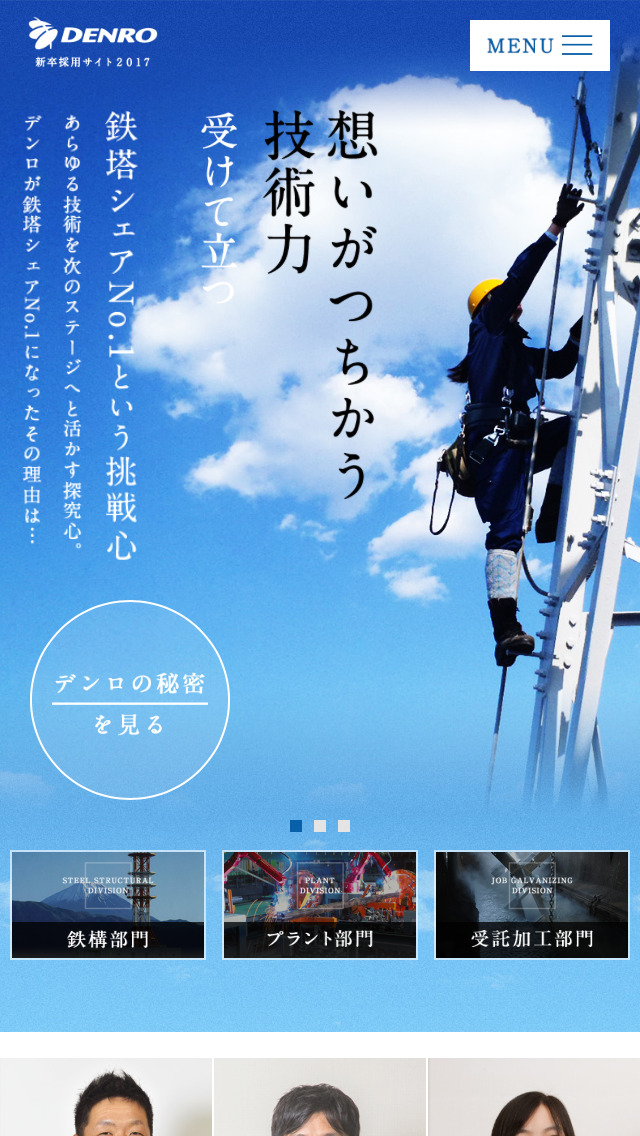Open the 鉄構部門 division card
This screenshot has width=640, height=1136.
point(108,905)
